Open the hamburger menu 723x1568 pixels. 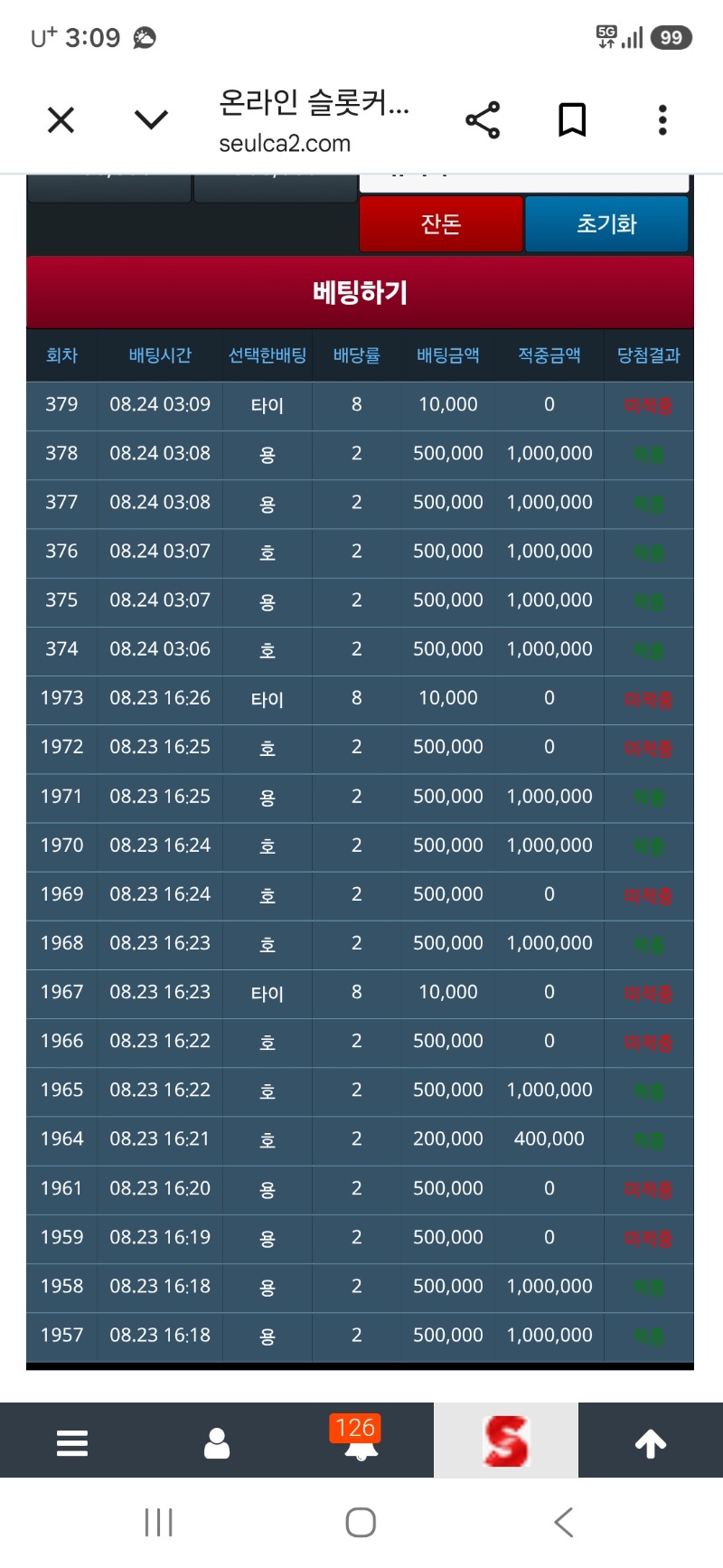click(72, 1442)
